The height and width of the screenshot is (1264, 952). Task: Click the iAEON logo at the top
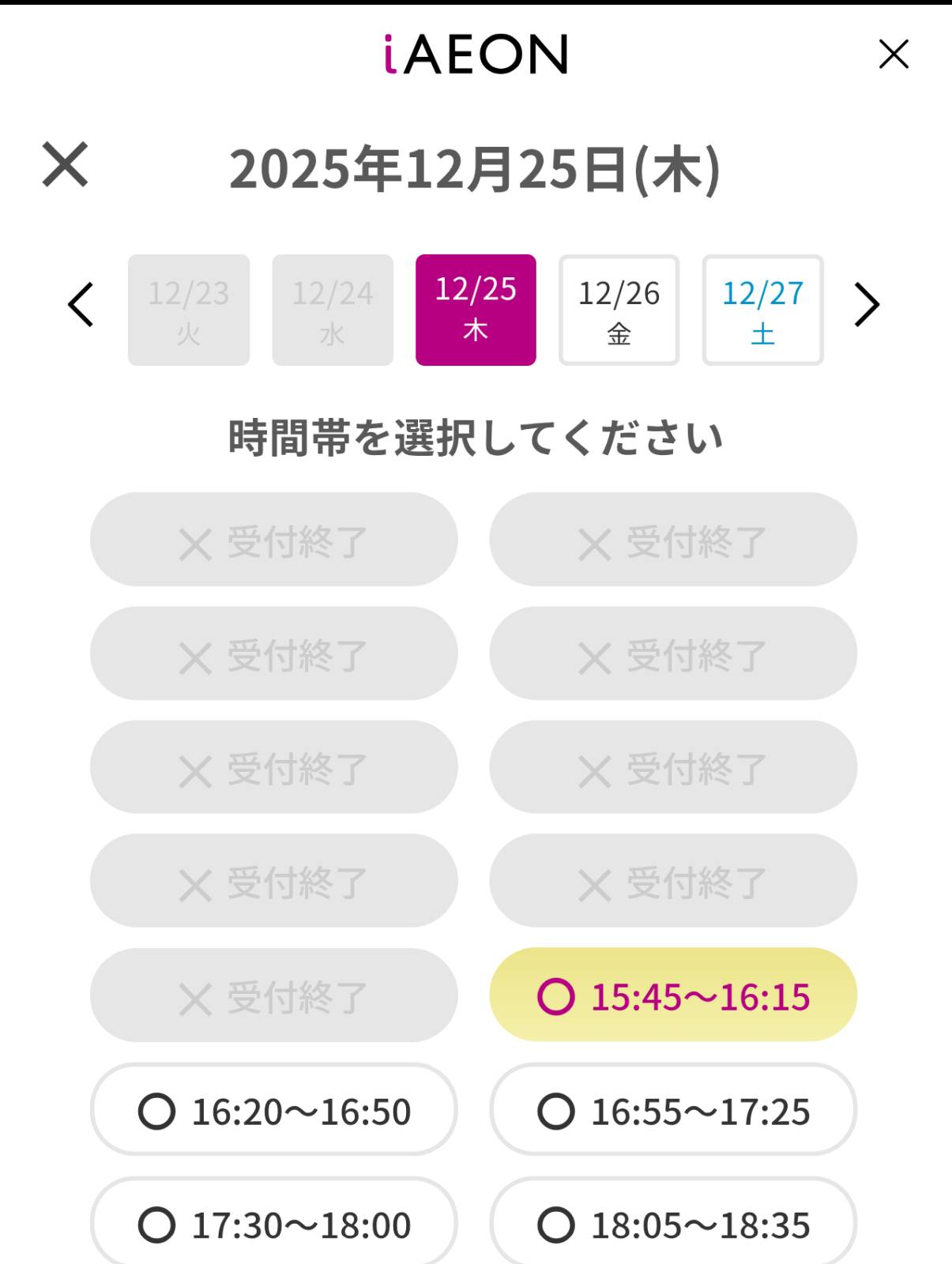(475, 54)
